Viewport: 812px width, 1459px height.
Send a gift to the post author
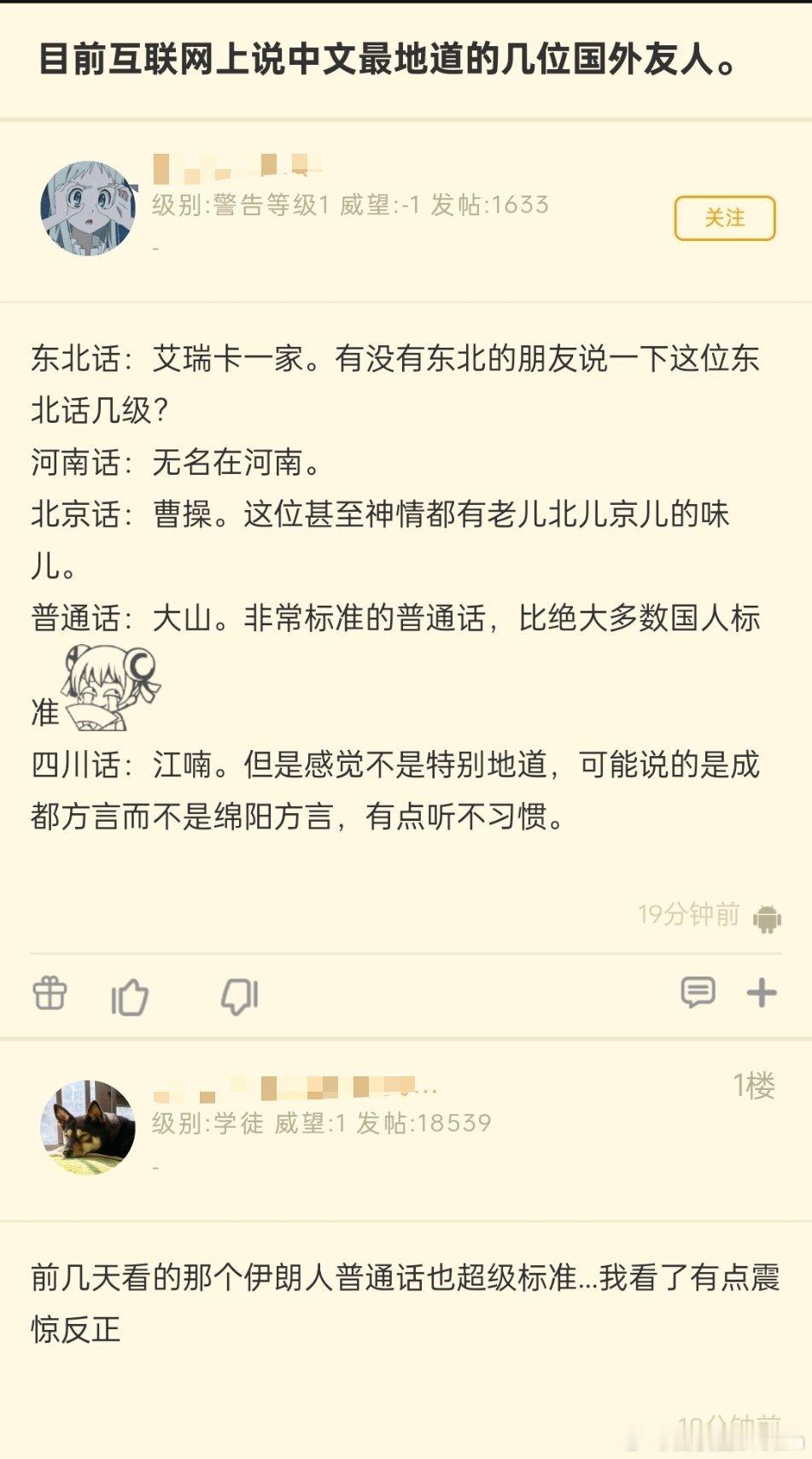(x=49, y=993)
